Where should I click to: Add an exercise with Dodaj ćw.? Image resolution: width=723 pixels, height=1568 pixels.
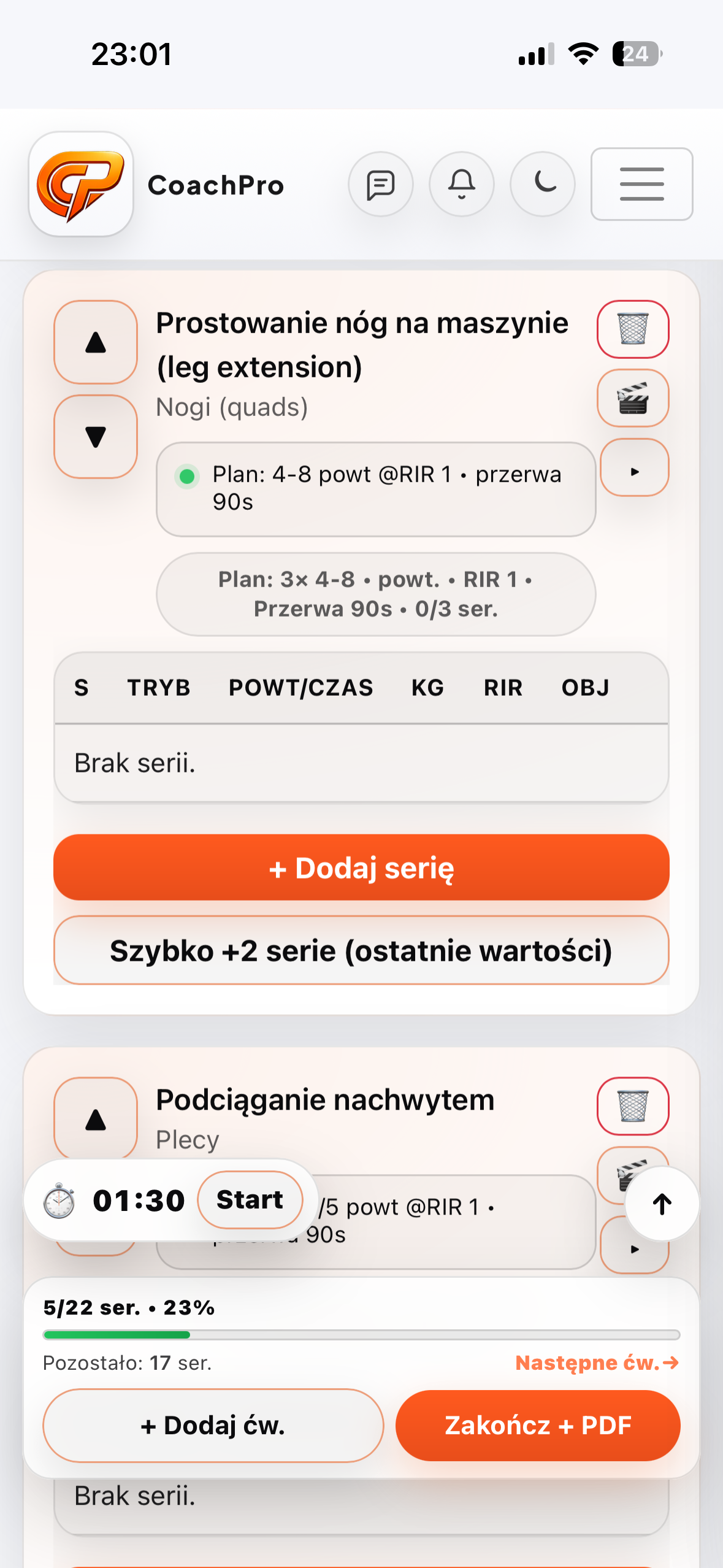pos(213,1425)
